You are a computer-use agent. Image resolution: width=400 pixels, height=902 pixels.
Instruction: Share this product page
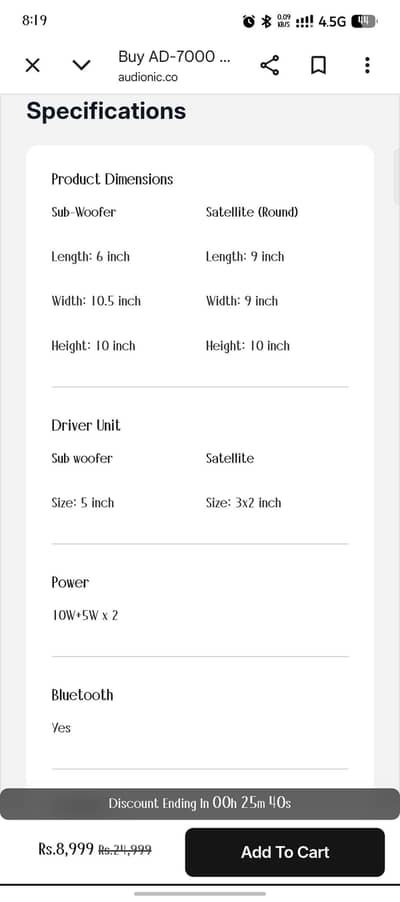coord(269,66)
